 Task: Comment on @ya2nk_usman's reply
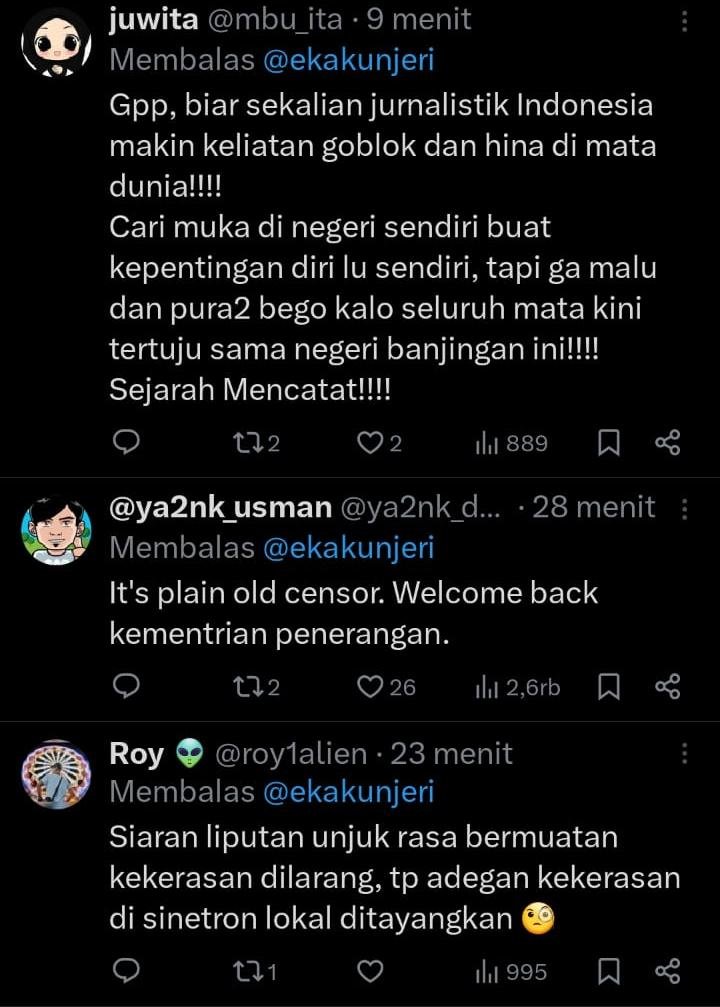126,686
